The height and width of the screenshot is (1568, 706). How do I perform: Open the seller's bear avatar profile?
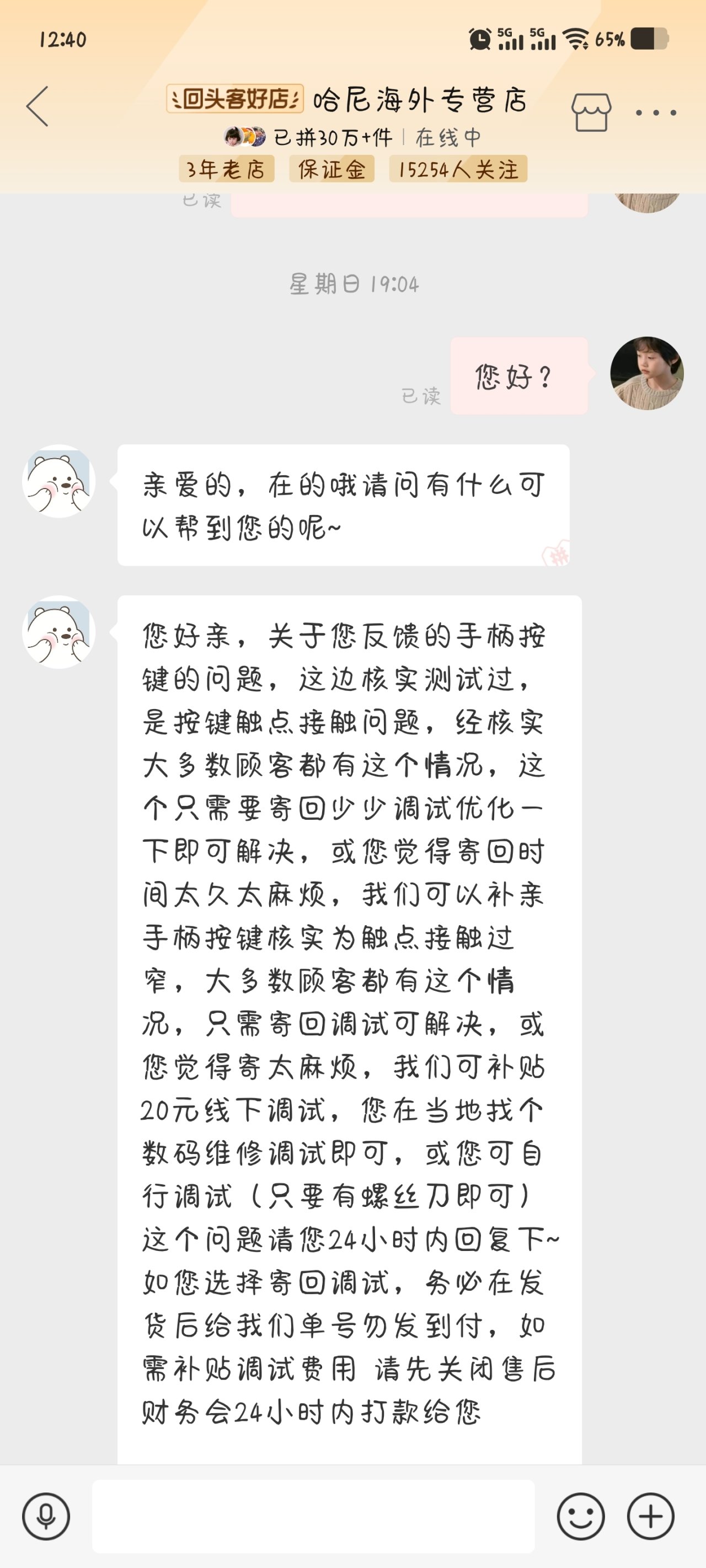[59, 481]
